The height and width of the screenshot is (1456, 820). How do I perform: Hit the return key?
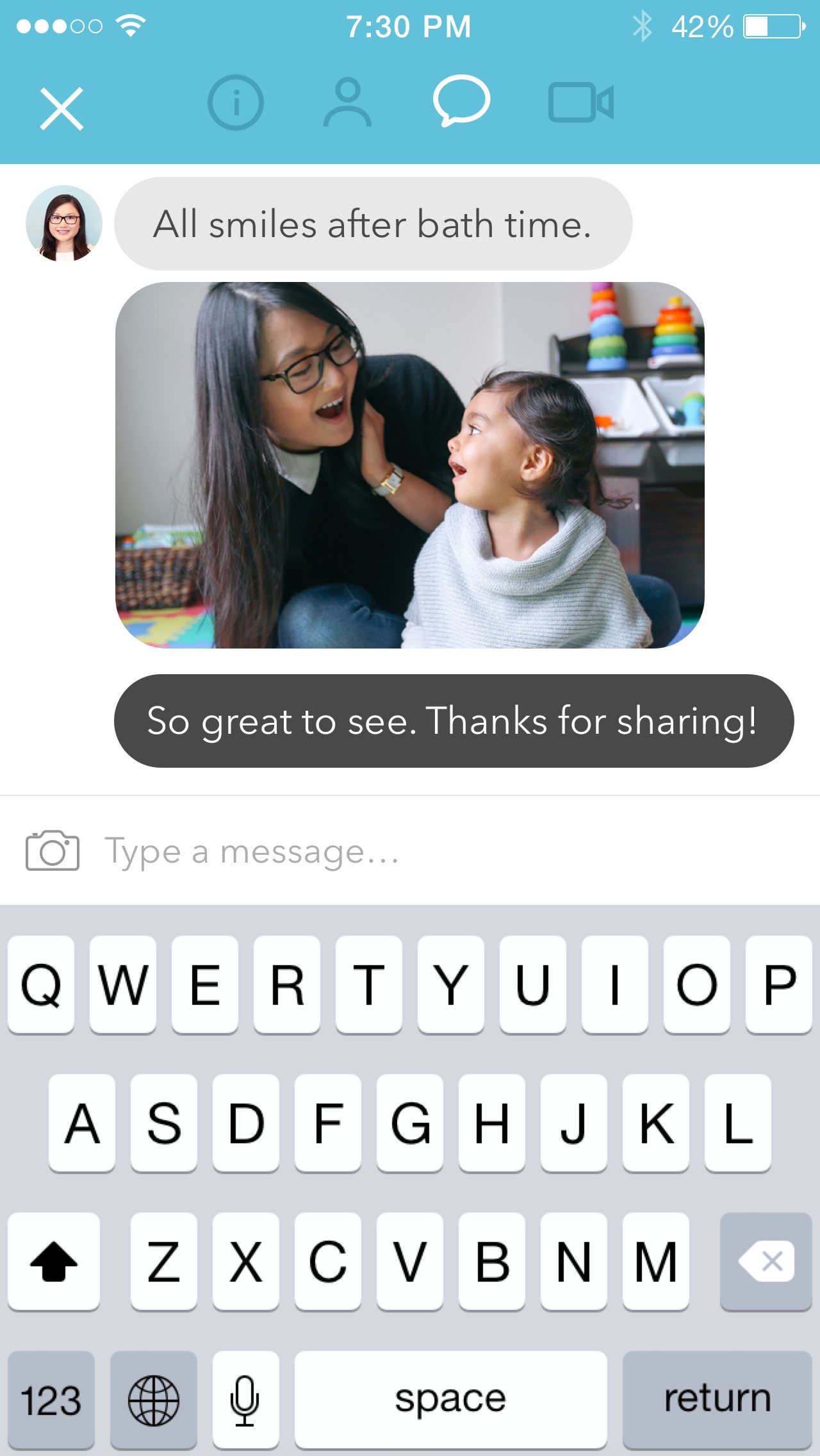coord(717,1400)
